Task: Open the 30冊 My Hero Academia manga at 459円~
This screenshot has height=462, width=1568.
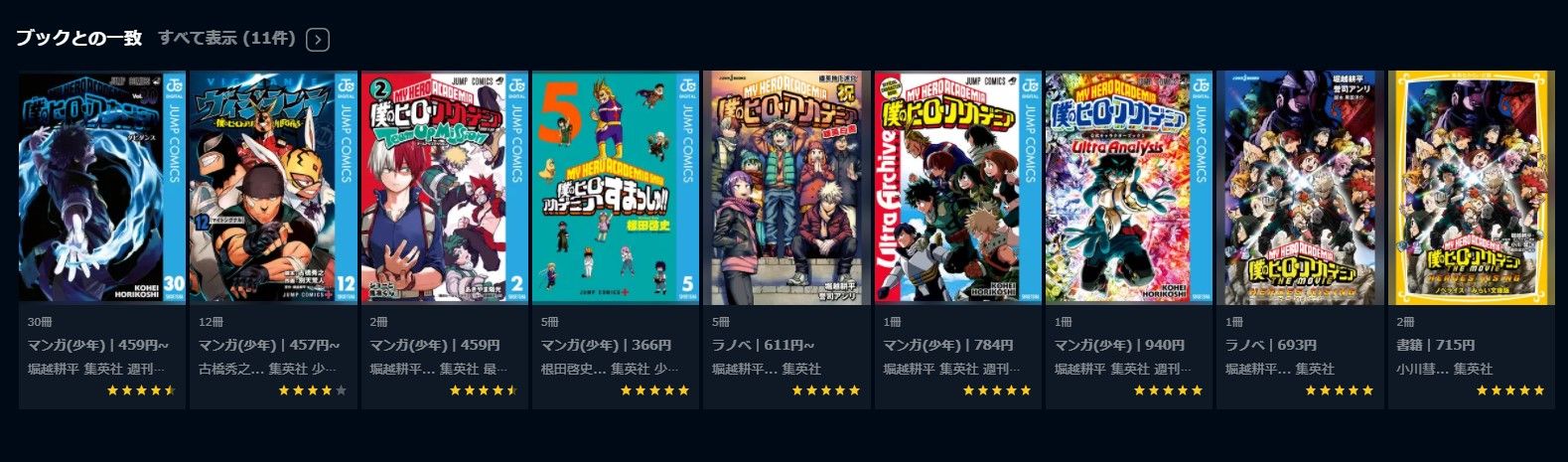Action: tap(101, 187)
